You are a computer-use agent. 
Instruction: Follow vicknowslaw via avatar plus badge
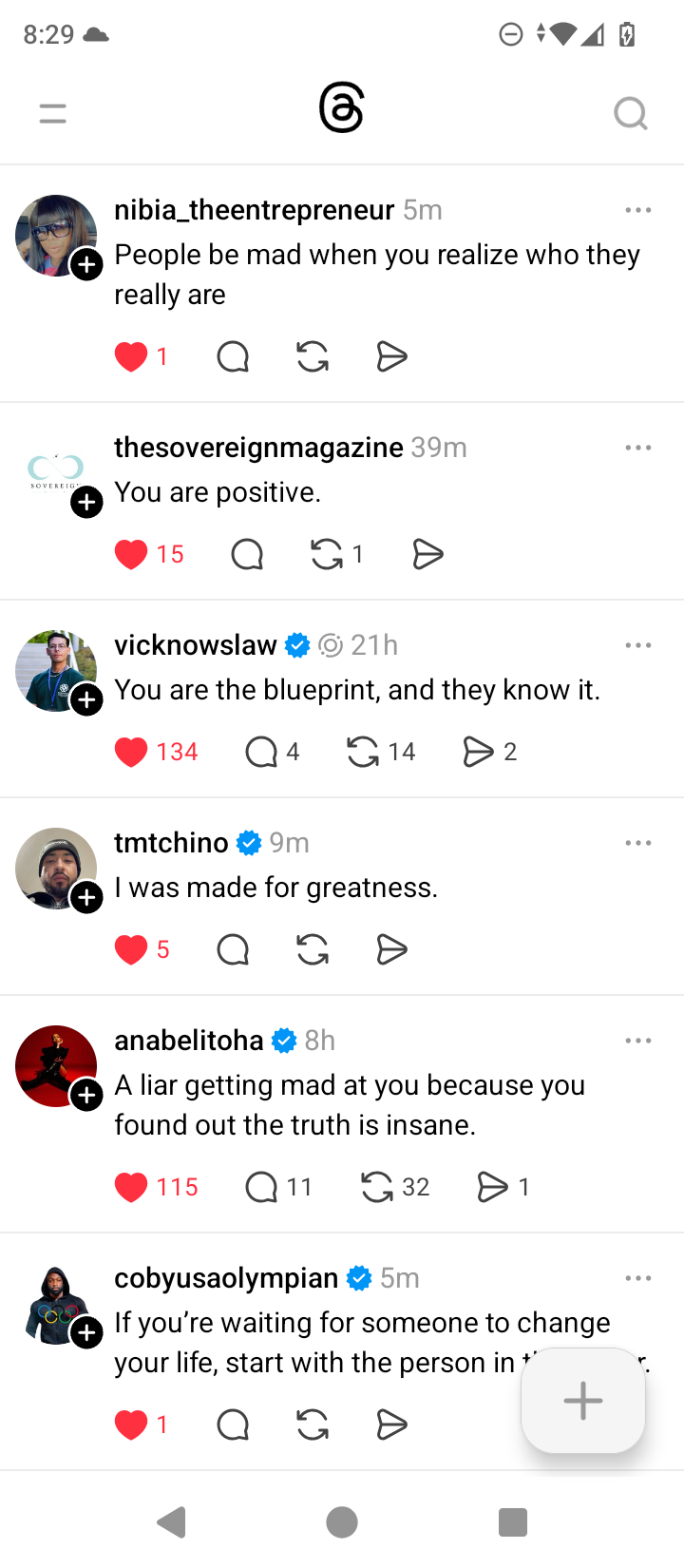(87, 700)
